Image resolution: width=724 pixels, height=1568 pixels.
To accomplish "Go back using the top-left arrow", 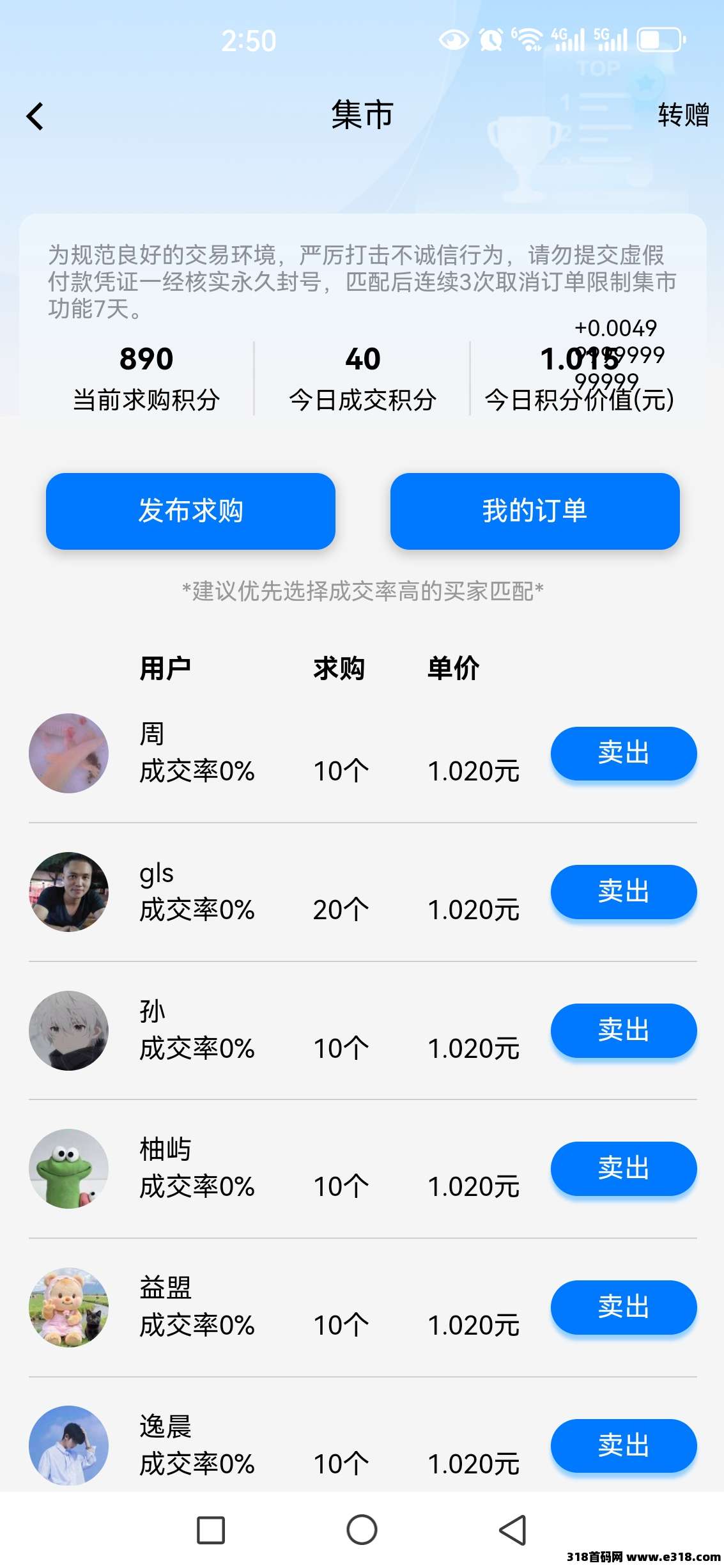I will (35, 116).
